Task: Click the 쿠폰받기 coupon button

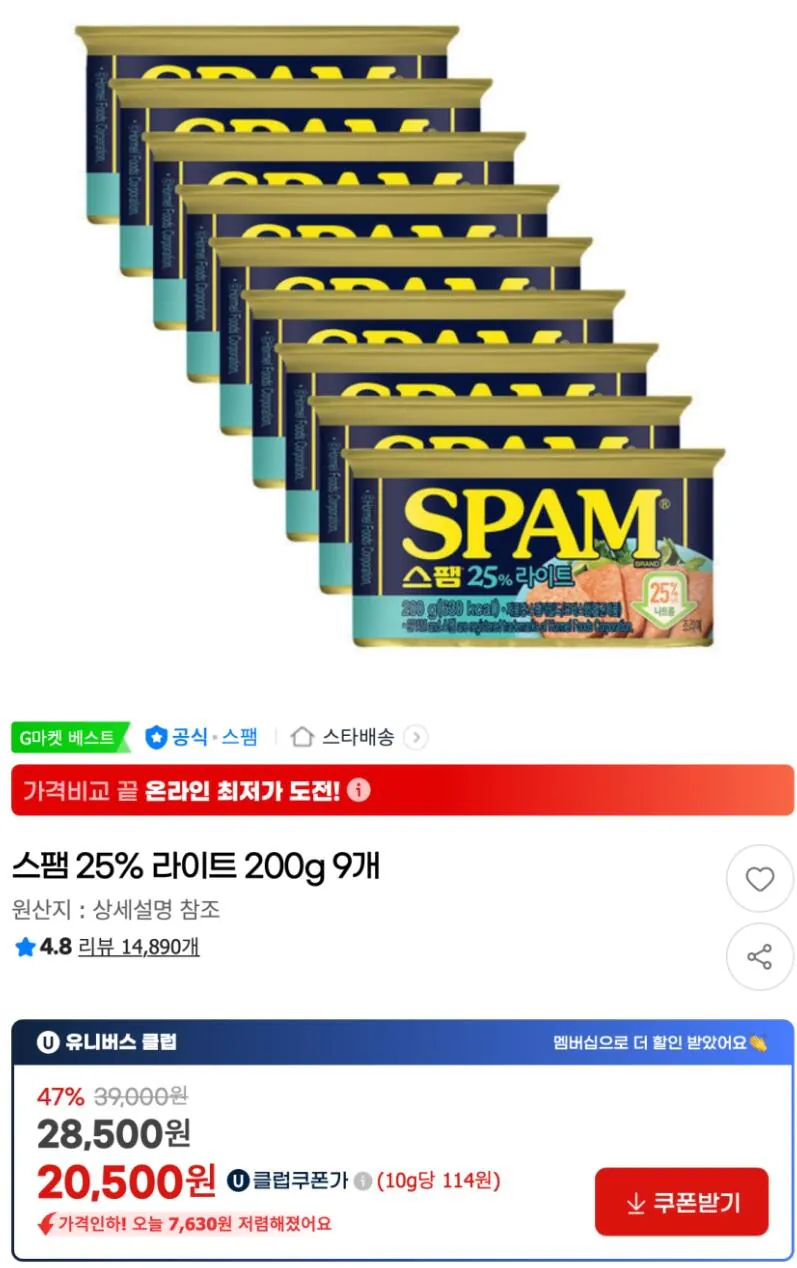Action: 681,1201
